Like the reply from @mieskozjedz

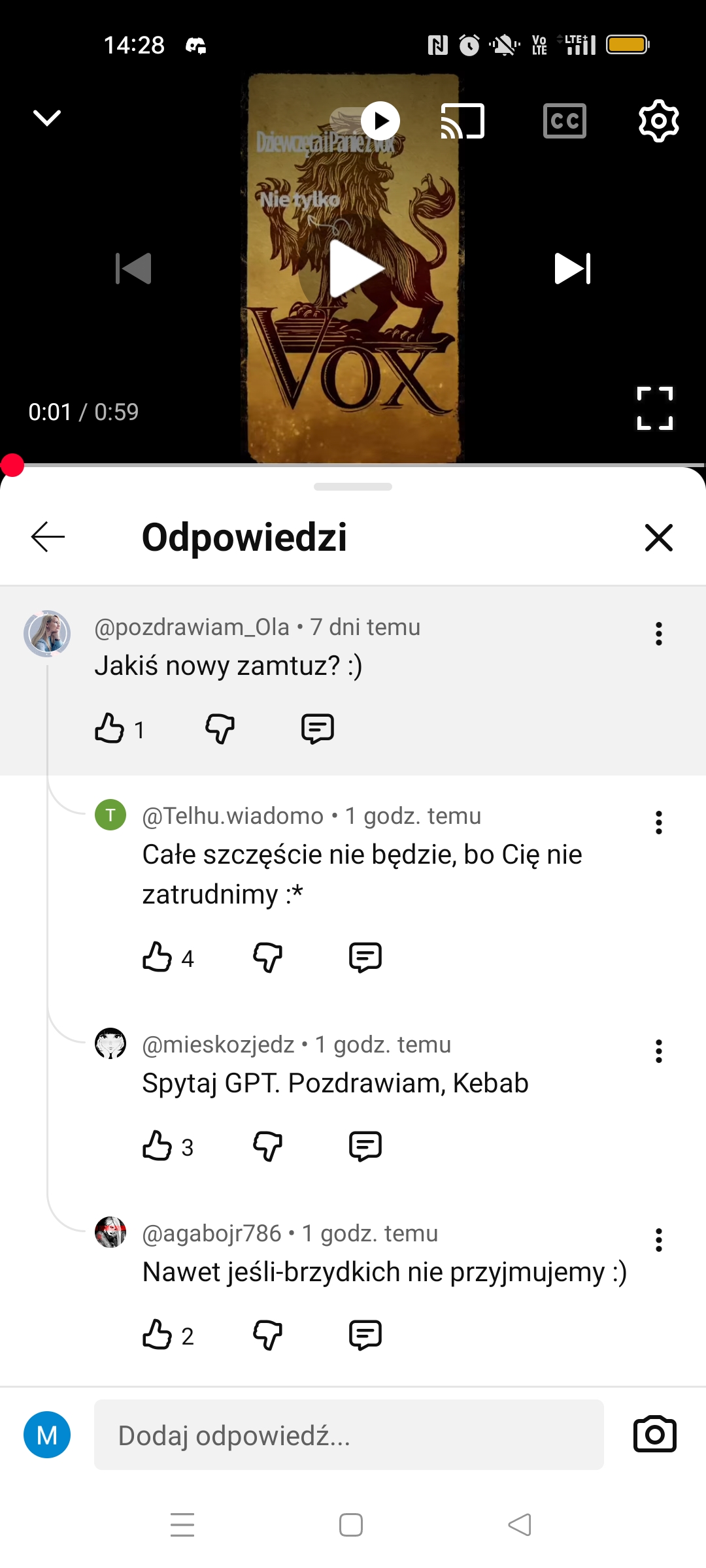(x=157, y=1146)
